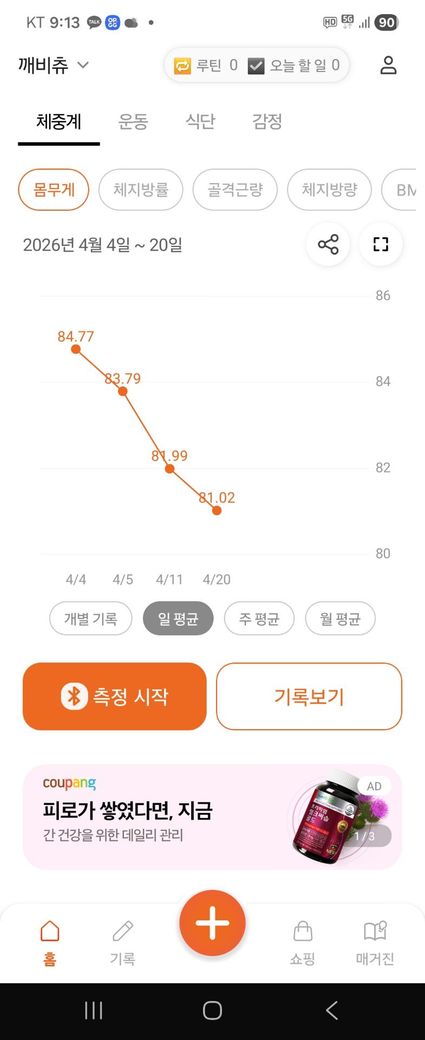
Task: Switch to the 식단 tab
Action: pyautogui.click(x=200, y=122)
